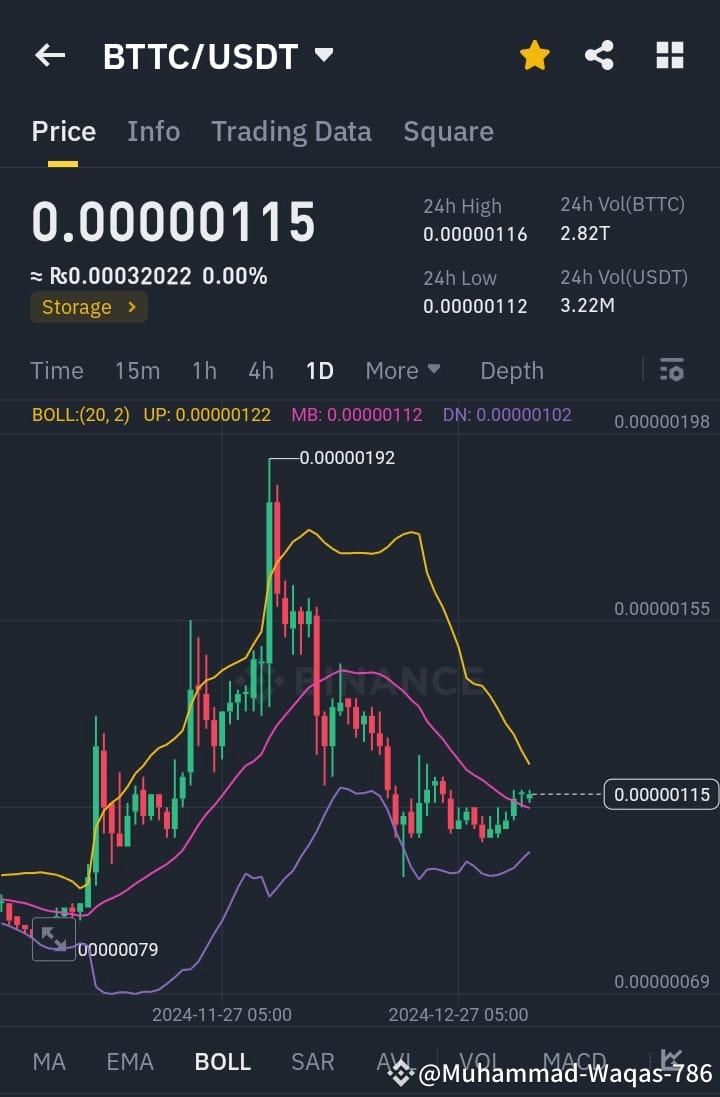Click the current price label 0.00000115

(661, 794)
